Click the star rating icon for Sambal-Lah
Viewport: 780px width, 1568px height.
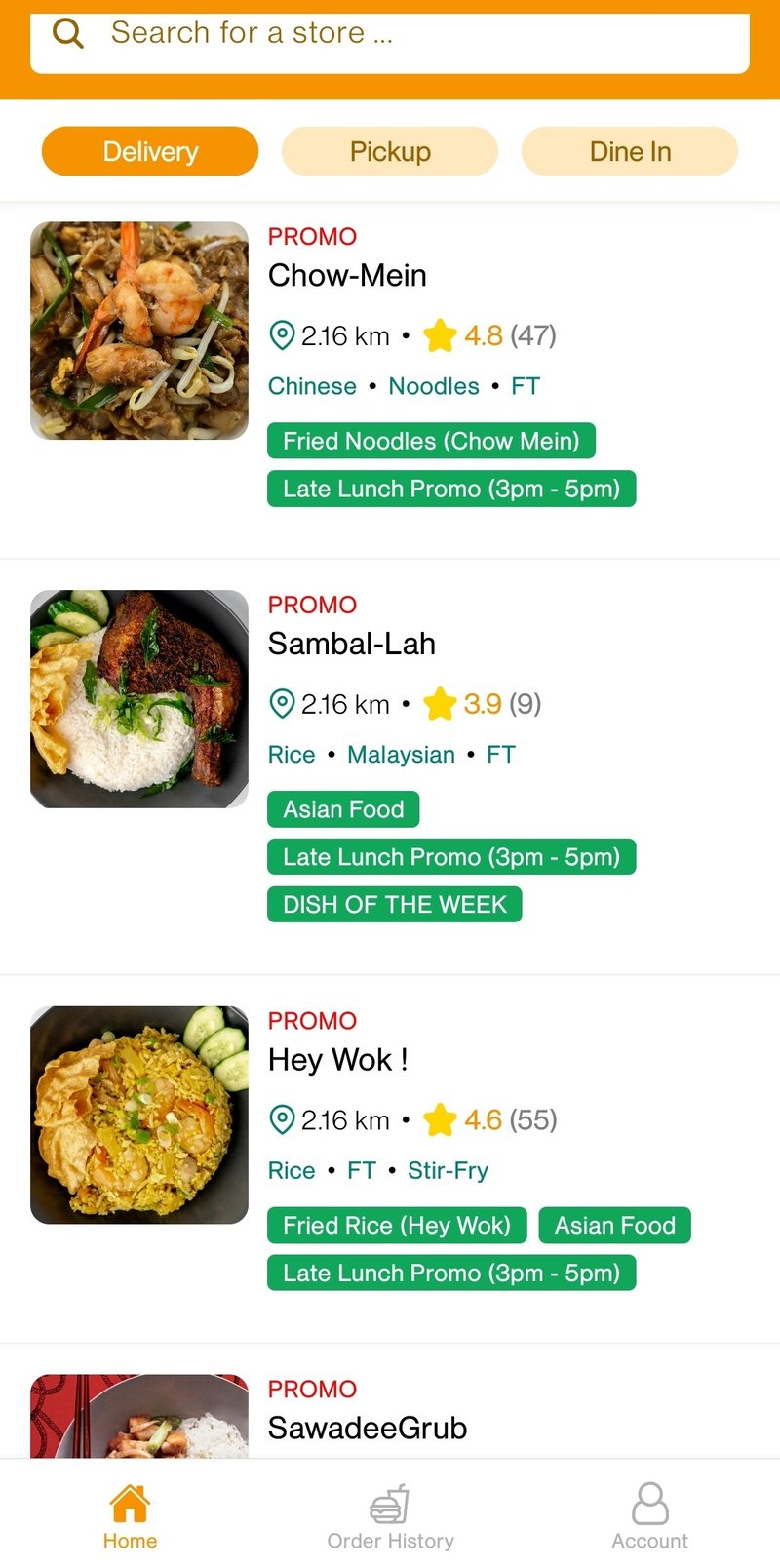442,703
